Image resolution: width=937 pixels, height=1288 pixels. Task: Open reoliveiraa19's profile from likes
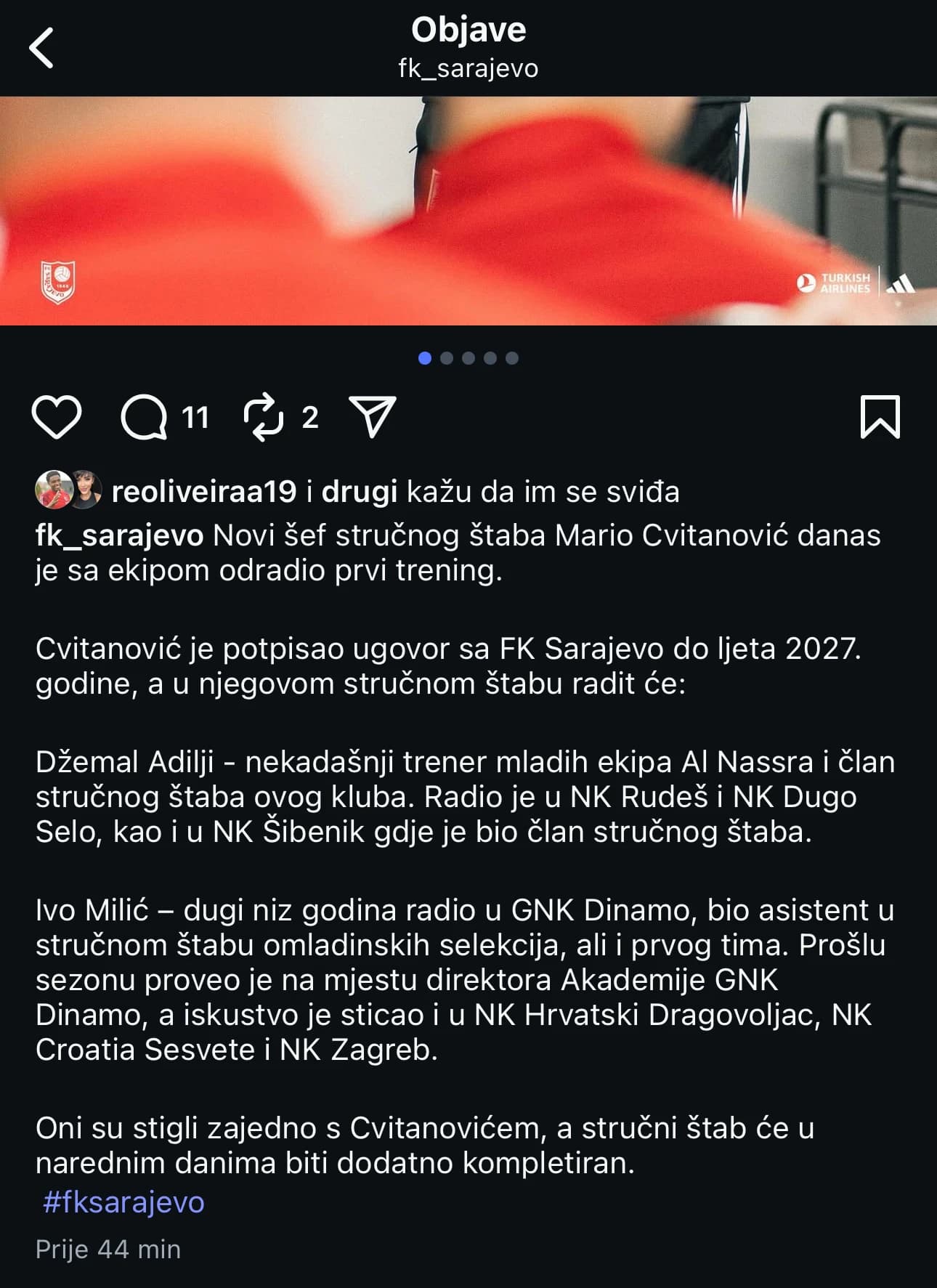[x=203, y=492]
